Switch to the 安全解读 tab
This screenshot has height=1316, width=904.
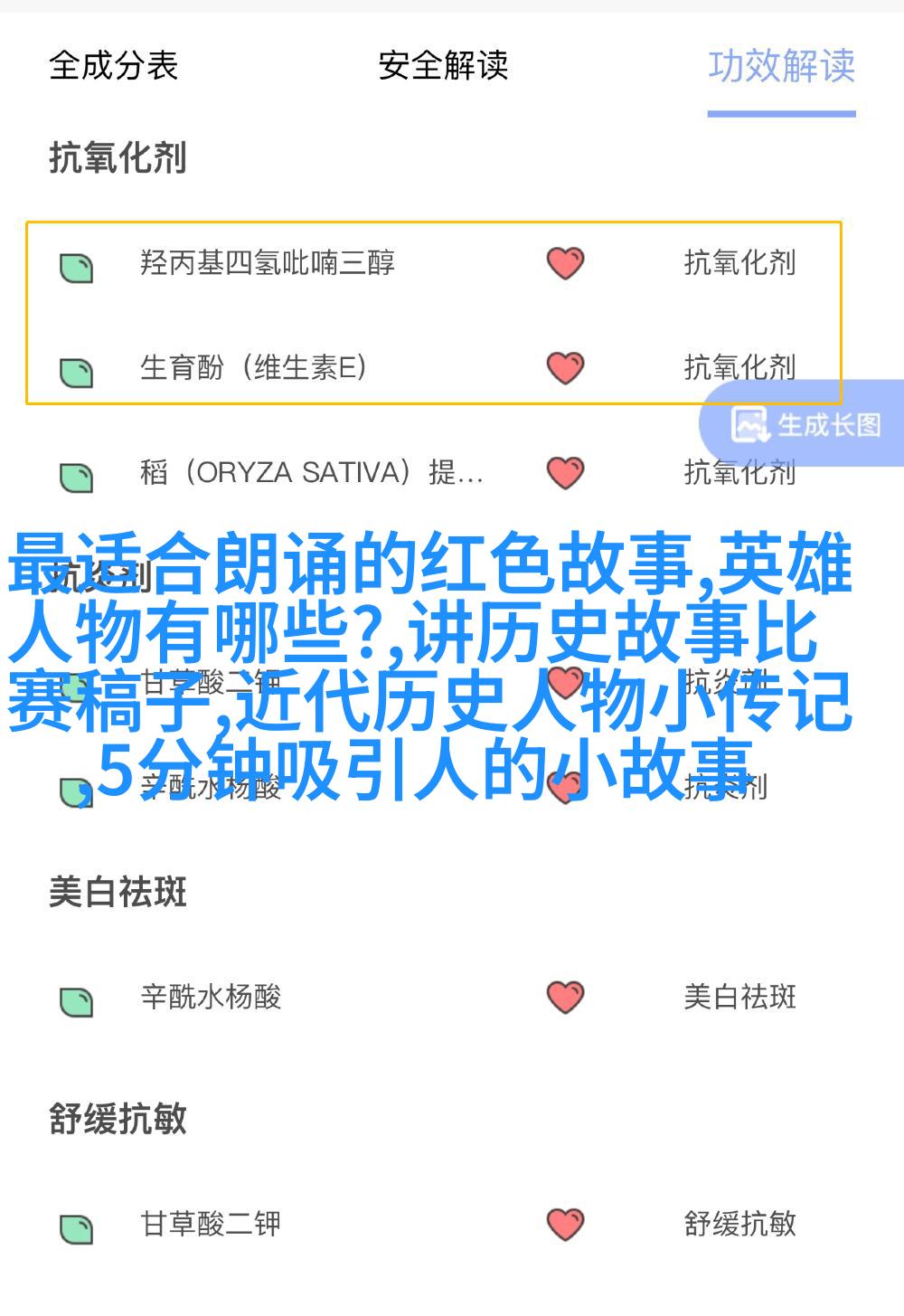(x=443, y=66)
